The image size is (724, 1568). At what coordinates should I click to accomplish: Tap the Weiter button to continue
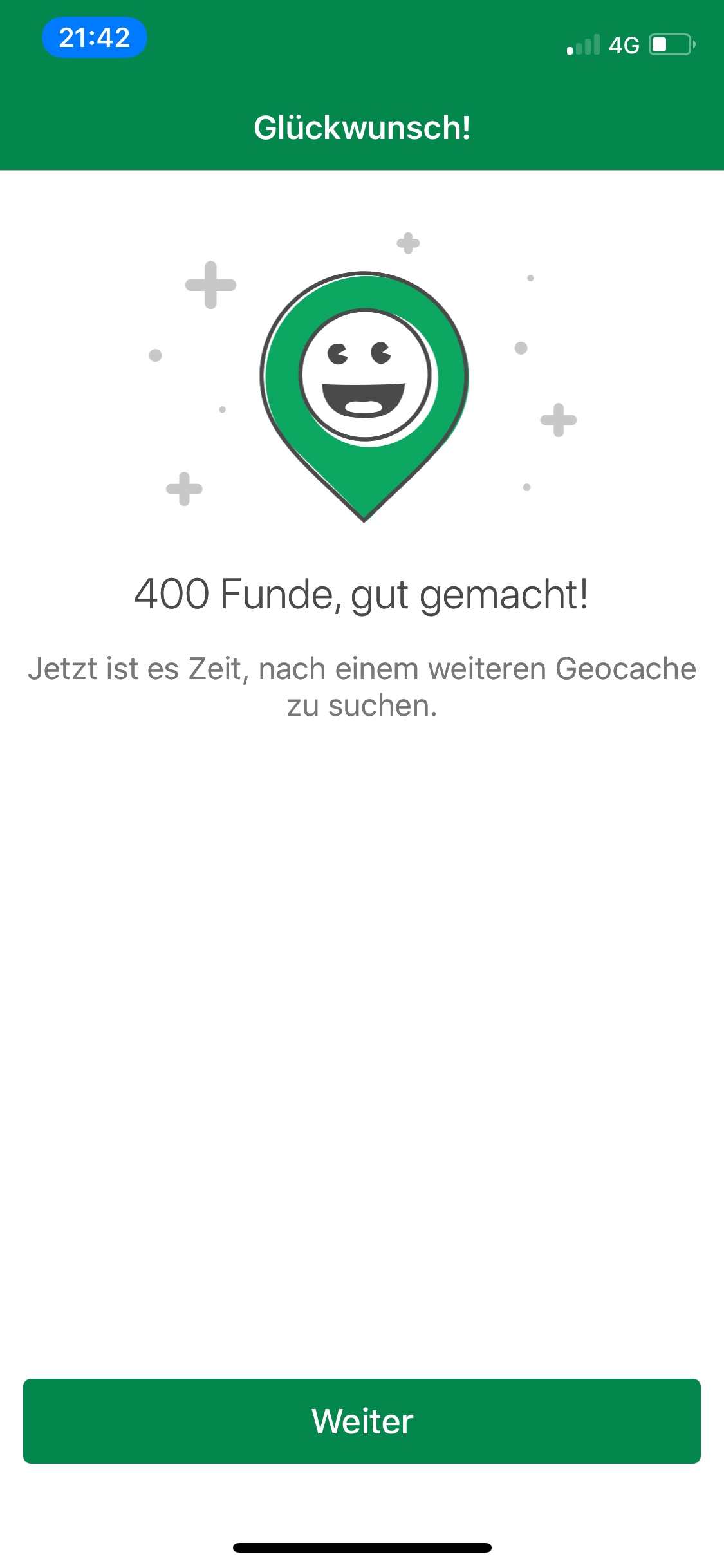362,1421
